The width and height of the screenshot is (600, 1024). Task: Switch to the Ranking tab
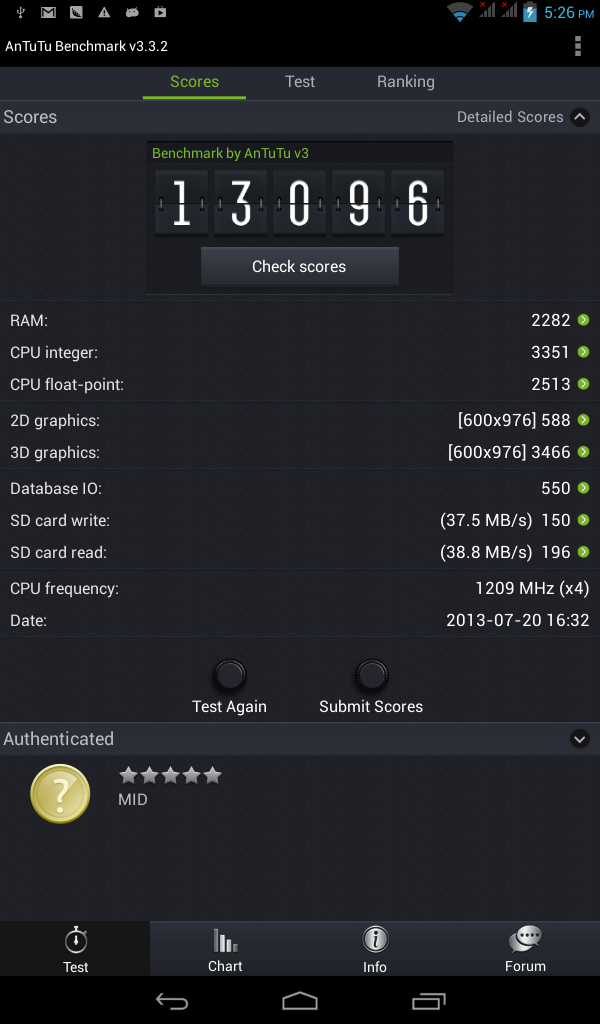[405, 82]
